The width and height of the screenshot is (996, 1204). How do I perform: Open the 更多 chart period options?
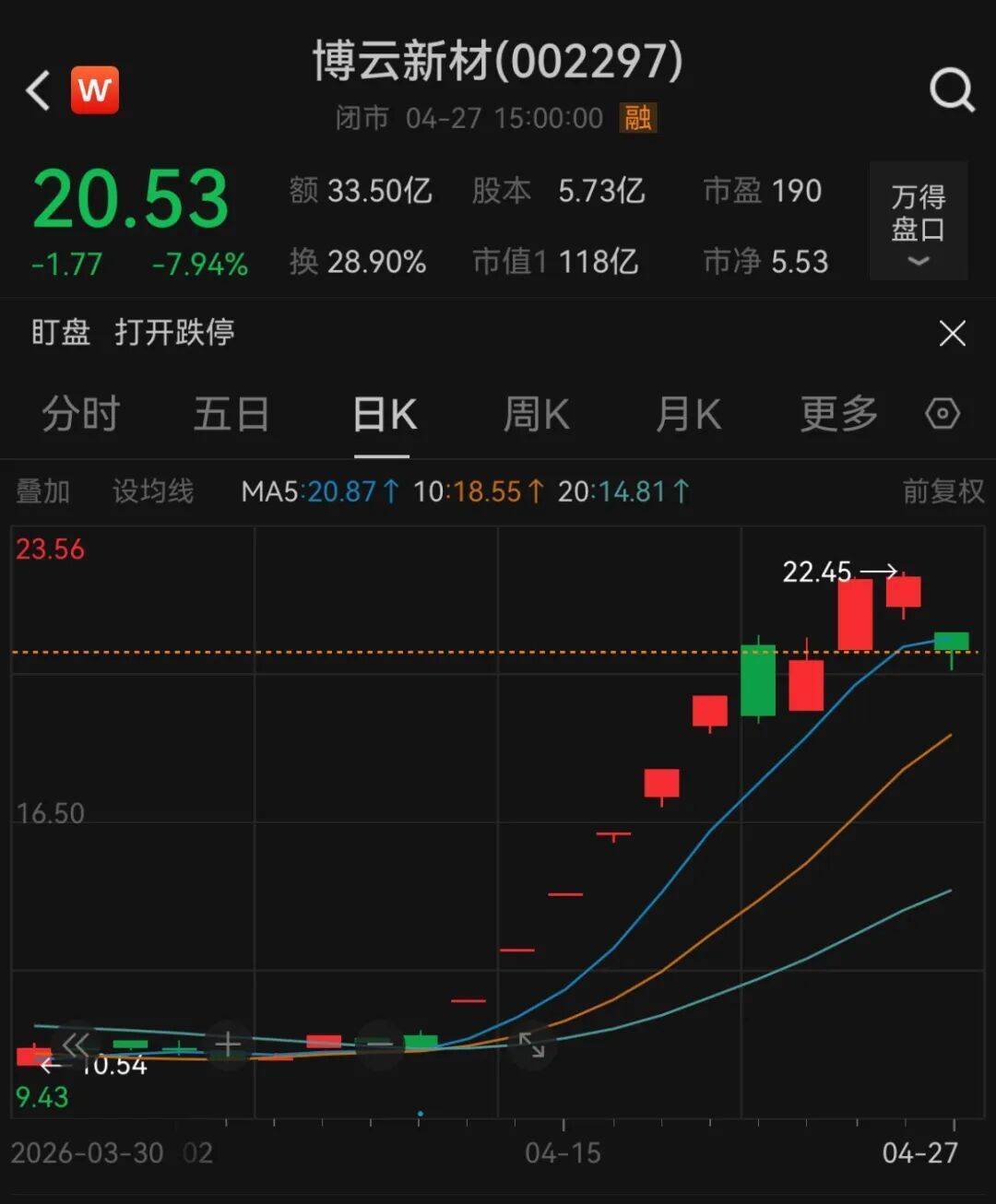838,415
